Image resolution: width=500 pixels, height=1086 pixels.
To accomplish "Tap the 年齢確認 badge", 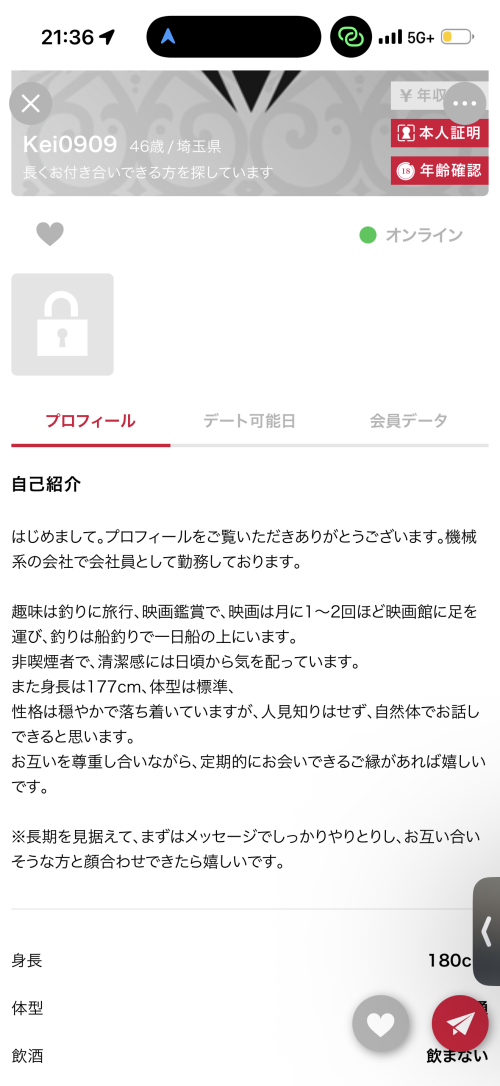I will (440, 170).
